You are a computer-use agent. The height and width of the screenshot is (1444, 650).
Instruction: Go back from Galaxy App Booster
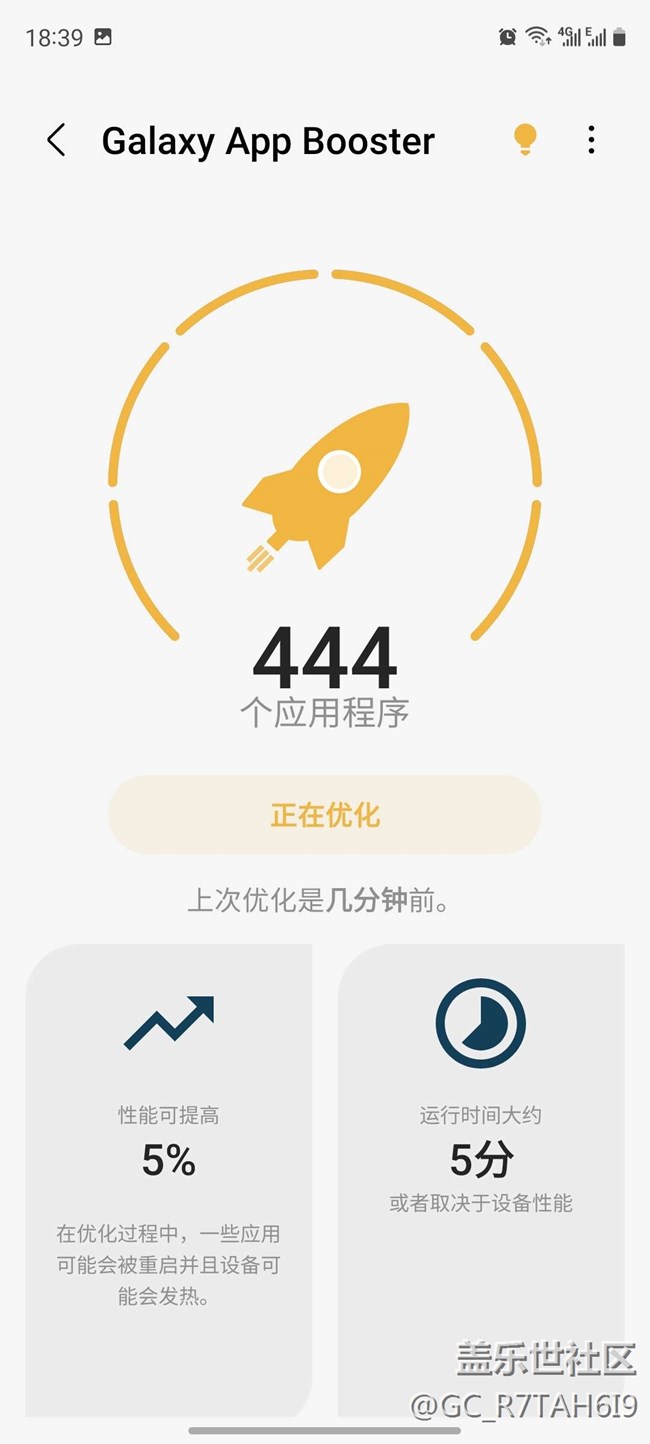[x=57, y=141]
